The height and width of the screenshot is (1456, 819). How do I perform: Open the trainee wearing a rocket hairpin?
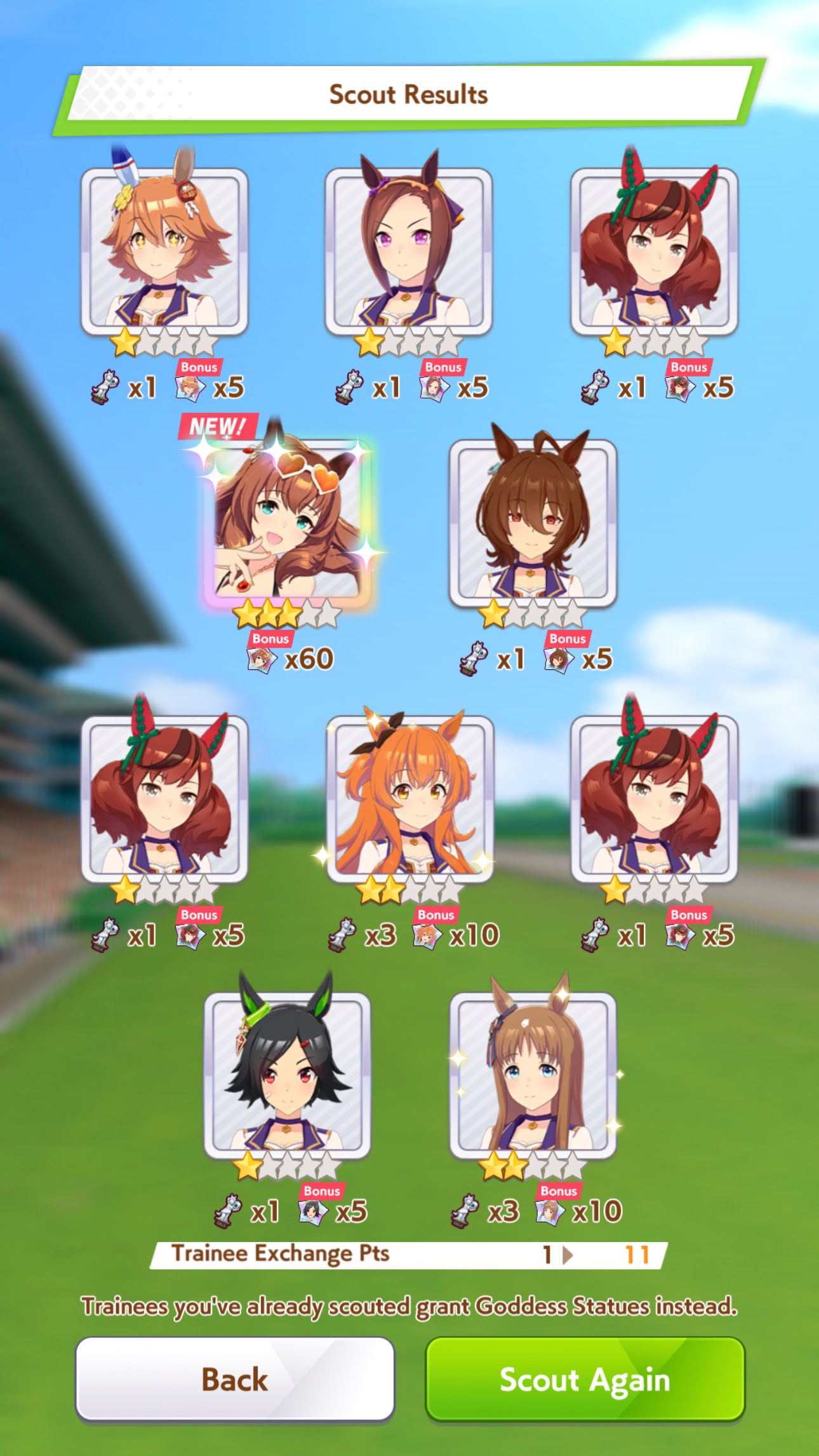pos(164,251)
